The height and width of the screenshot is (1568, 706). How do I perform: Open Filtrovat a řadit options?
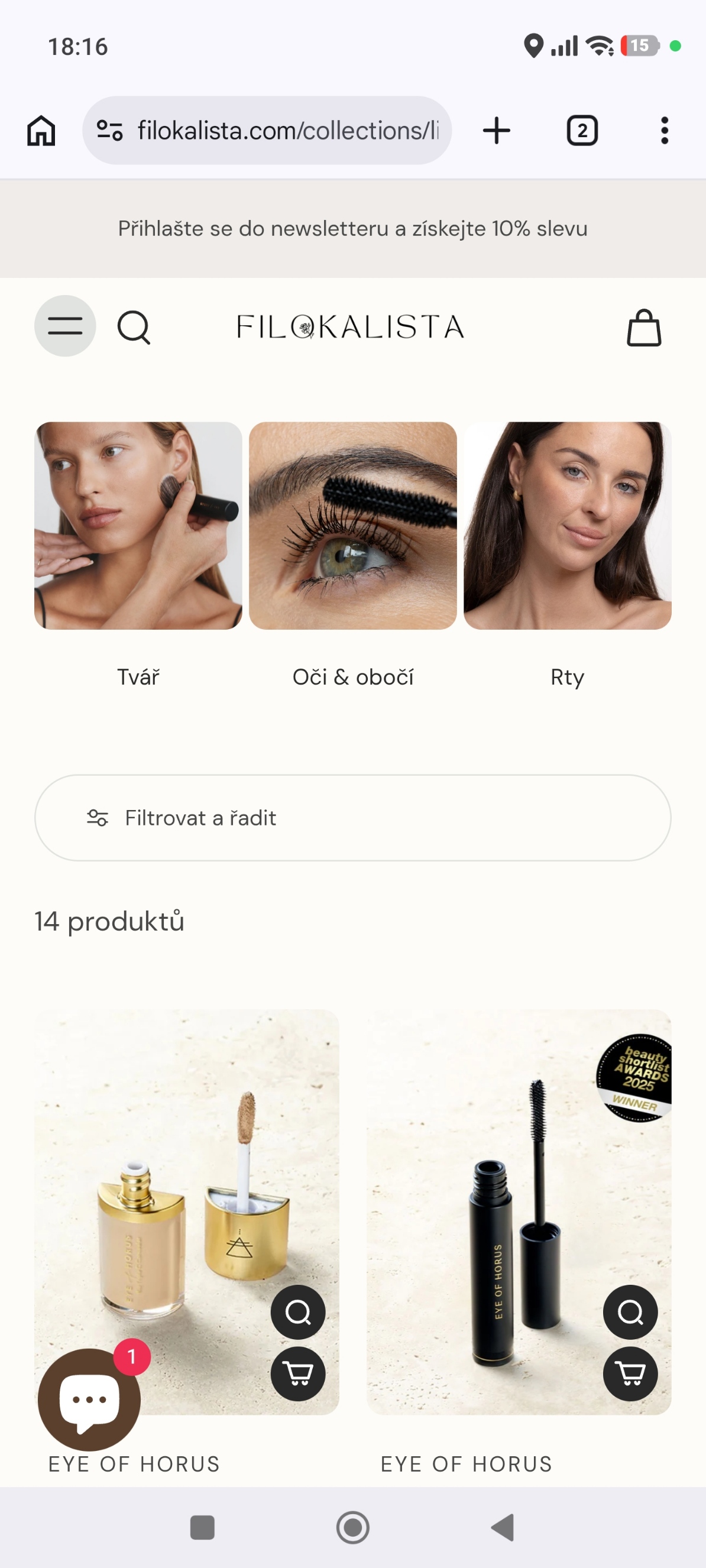(x=352, y=818)
